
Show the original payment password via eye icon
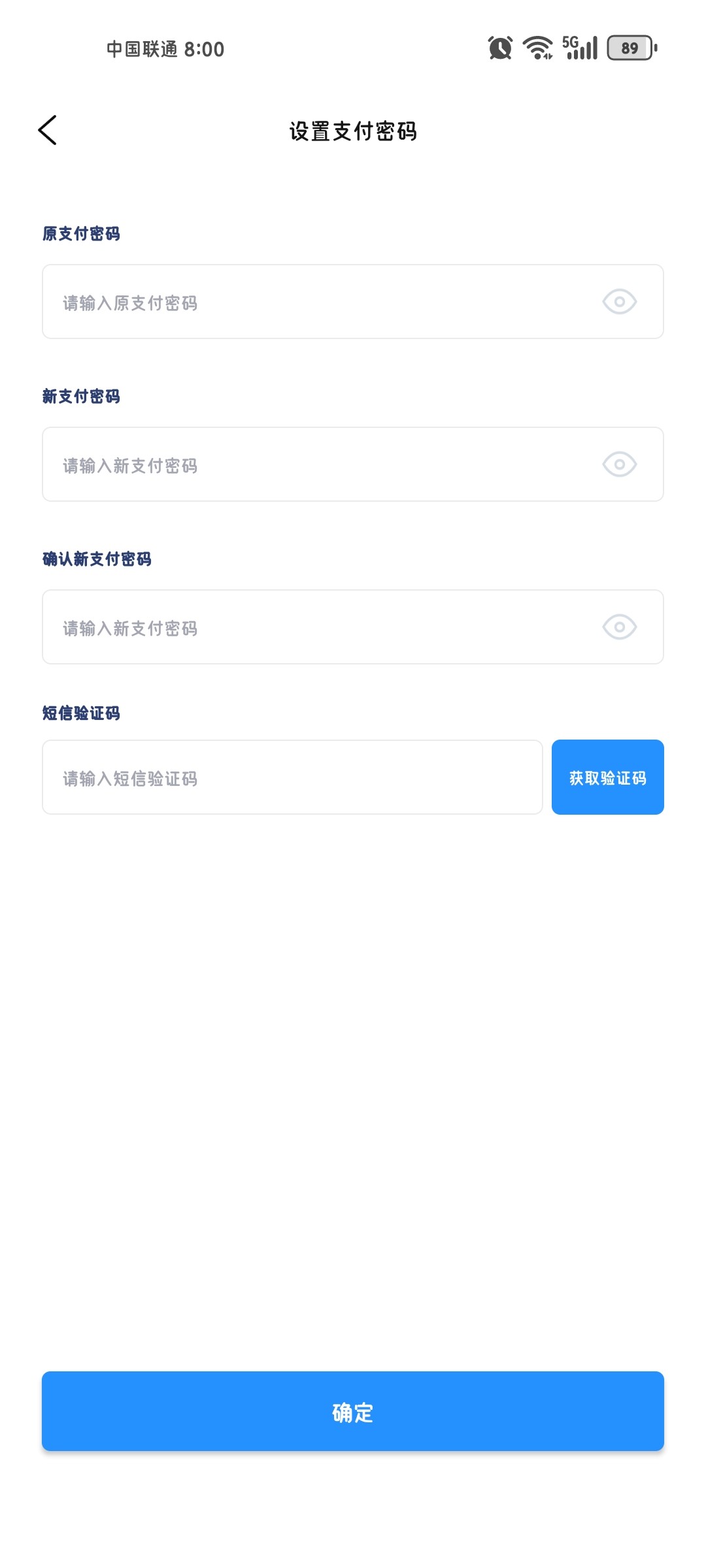[619, 302]
